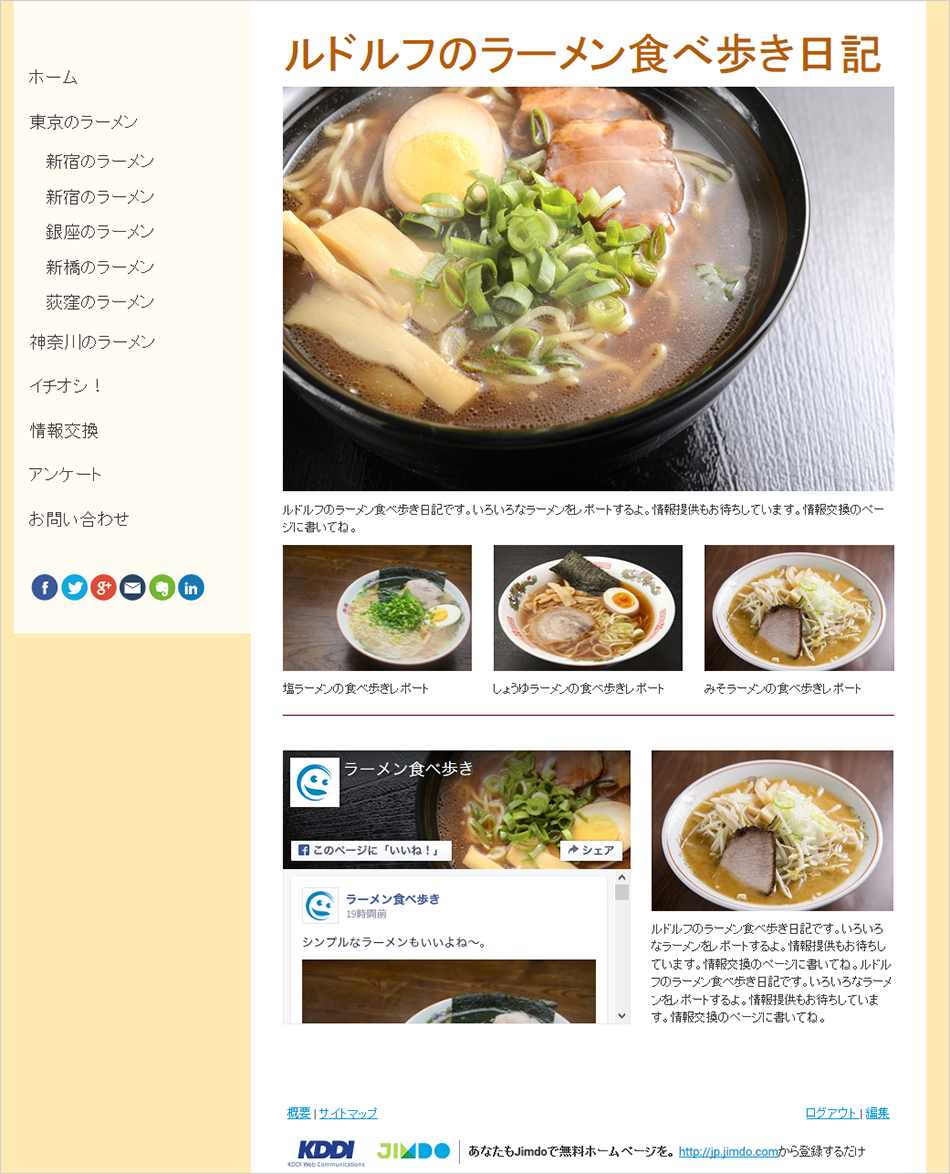Share on LinkedIn icon
This screenshot has width=950, height=1174.
[191, 588]
